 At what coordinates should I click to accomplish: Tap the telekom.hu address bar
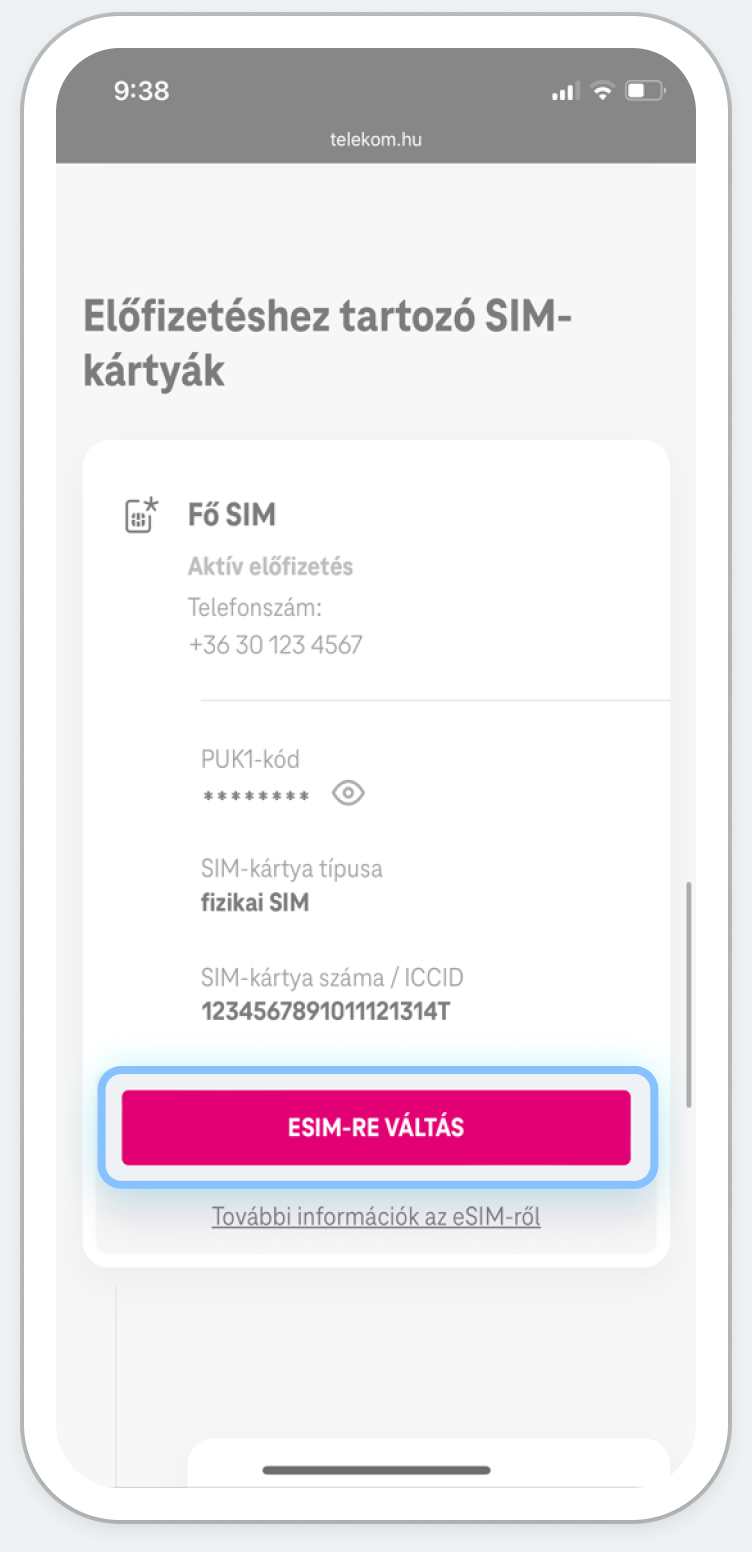click(x=376, y=139)
